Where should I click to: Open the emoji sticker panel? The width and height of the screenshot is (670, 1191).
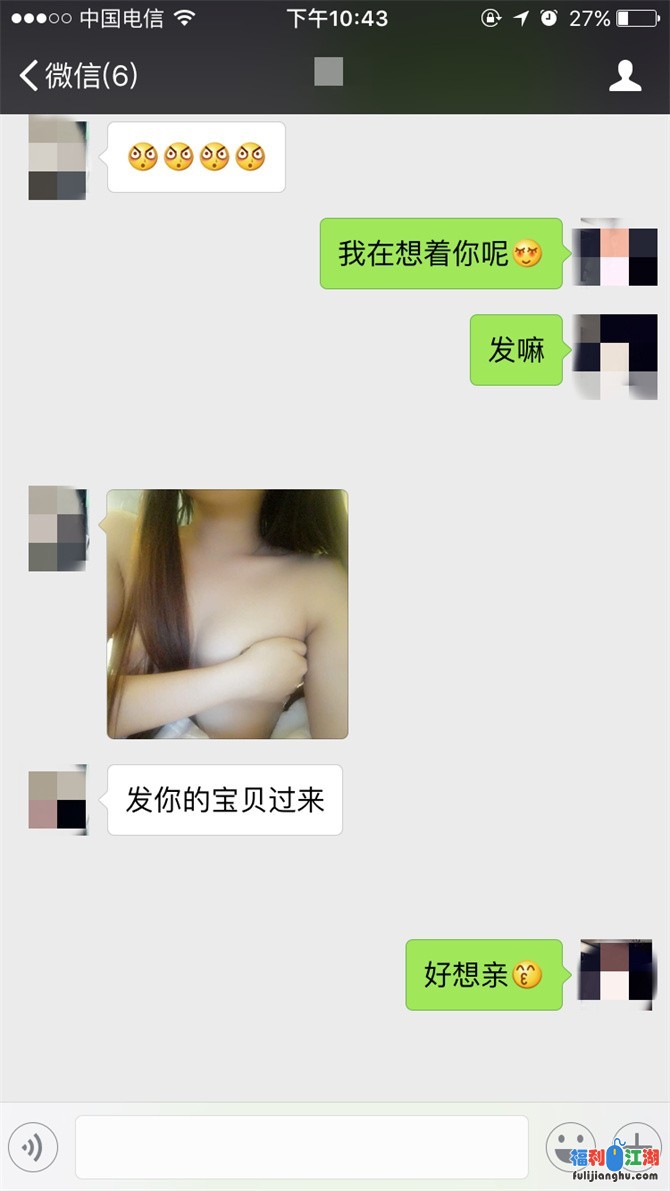pyautogui.click(x=571, y=1147)
